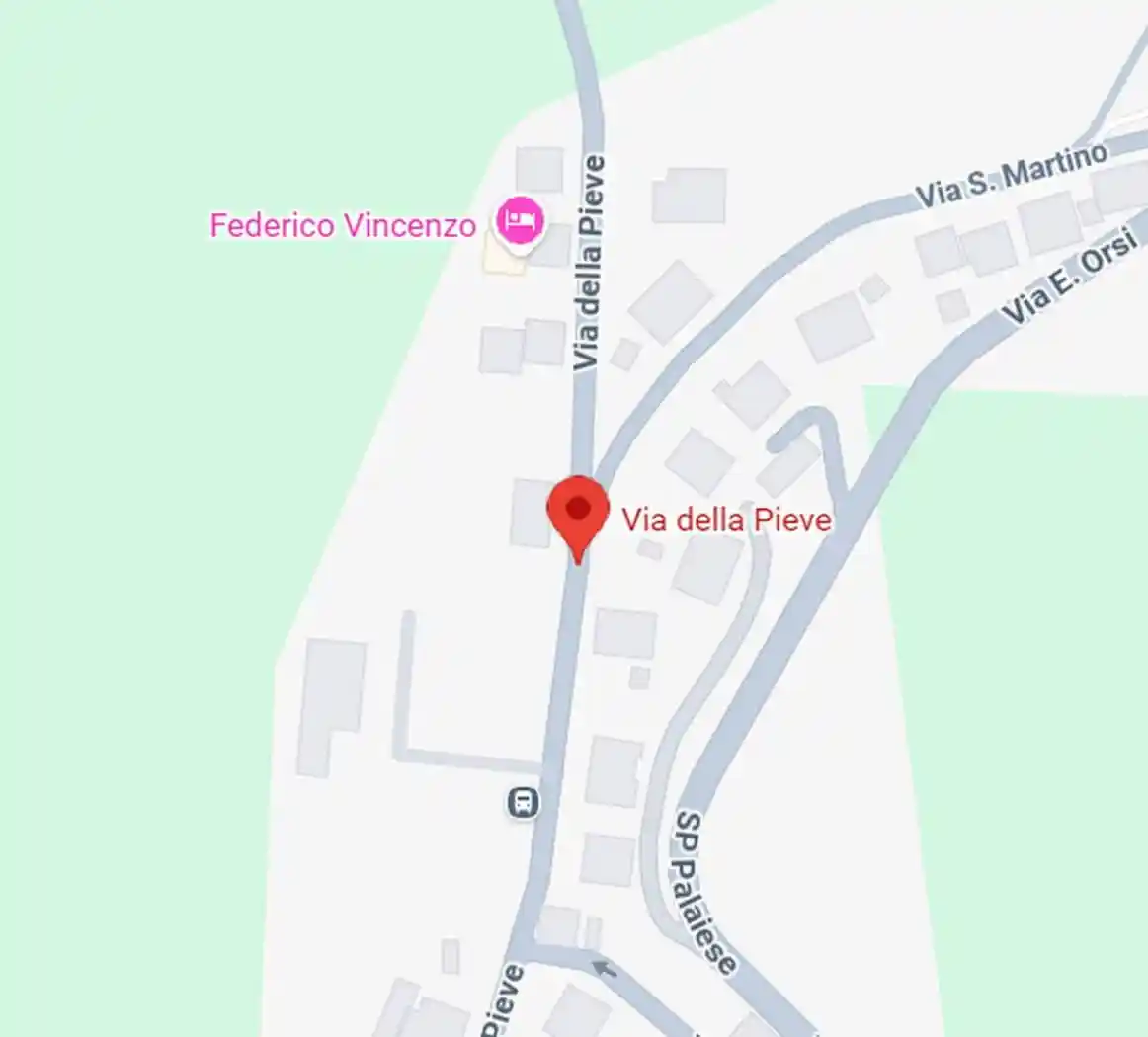1148x1037 pixels.
Task: Open the Federico Vincenzo lodging marker
Action: point(520,219)
